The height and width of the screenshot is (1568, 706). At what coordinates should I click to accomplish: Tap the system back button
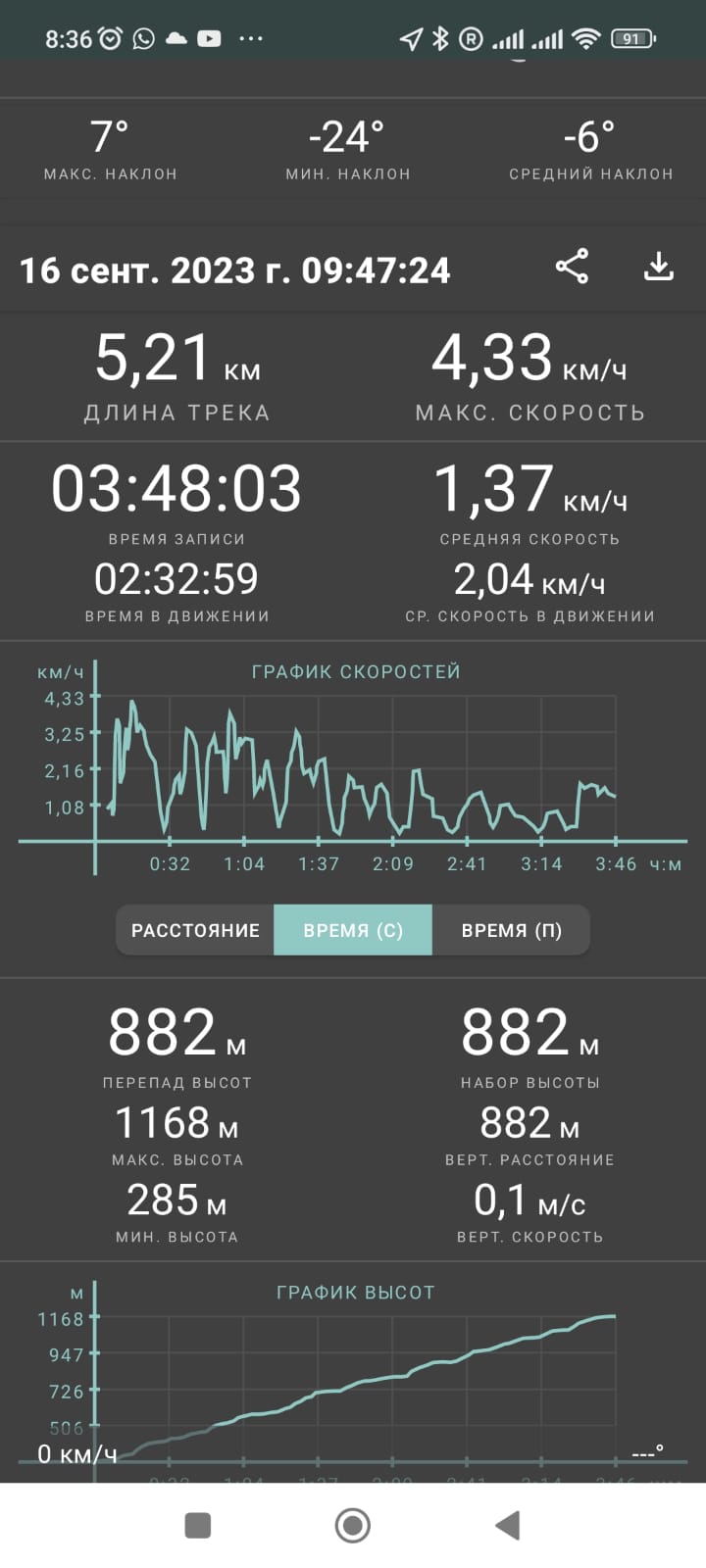507,1525
